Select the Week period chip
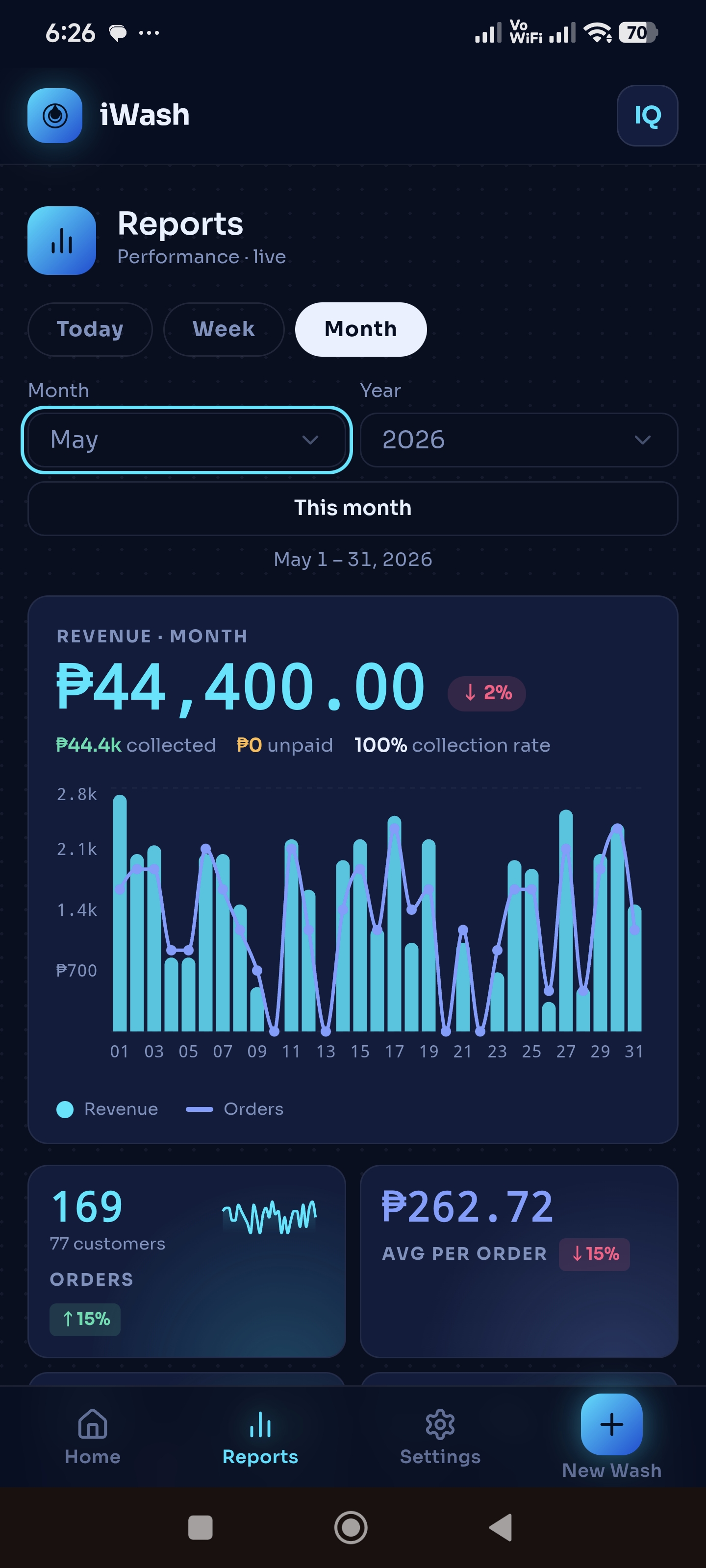Screen dimensions: 706x1568 point(224,329)
